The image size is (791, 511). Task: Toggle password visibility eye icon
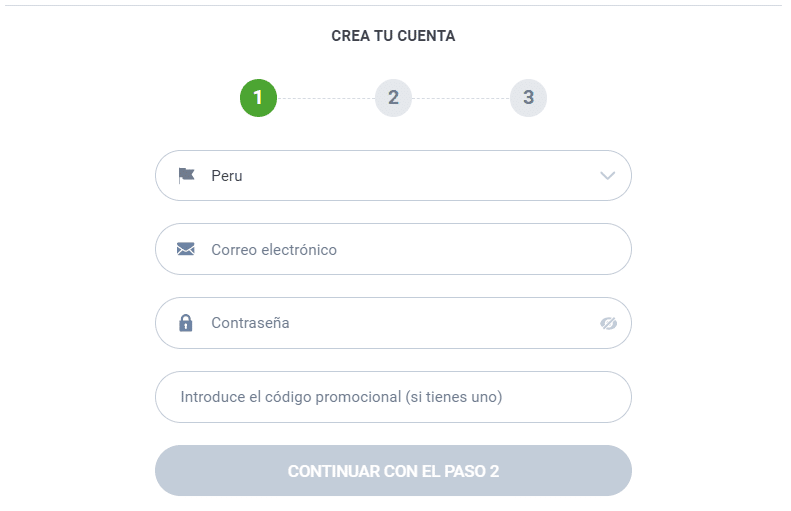608,324
